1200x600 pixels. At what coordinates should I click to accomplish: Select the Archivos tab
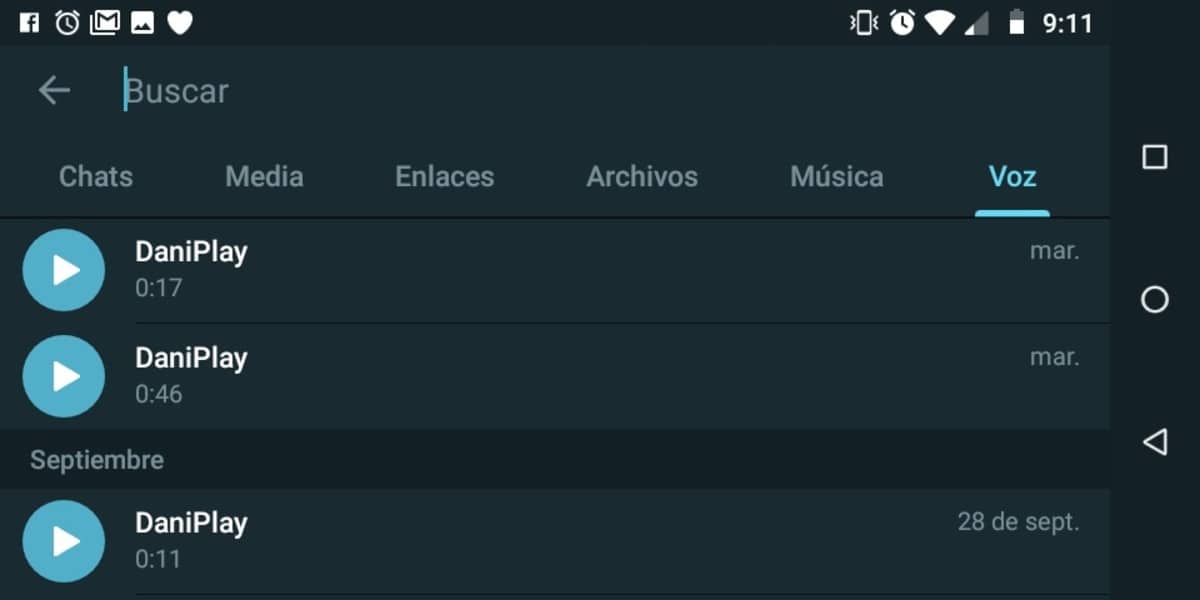[x=642, y=177]
